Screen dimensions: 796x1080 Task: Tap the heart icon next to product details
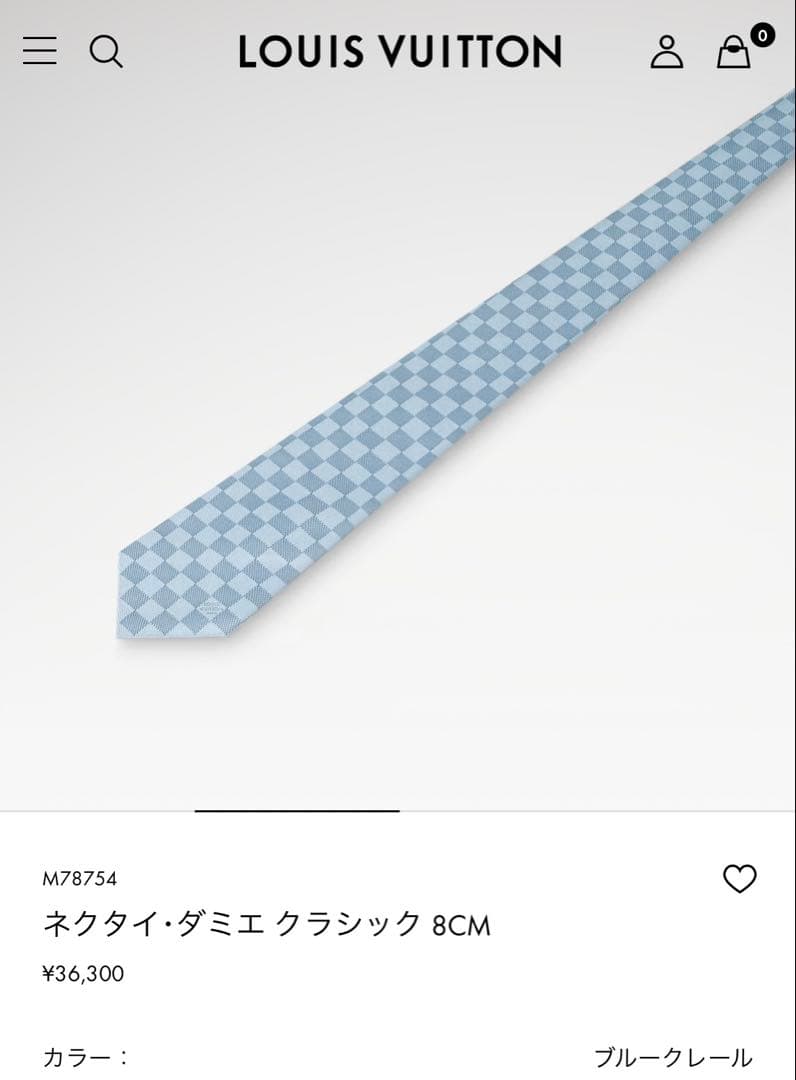click(741, 879)
